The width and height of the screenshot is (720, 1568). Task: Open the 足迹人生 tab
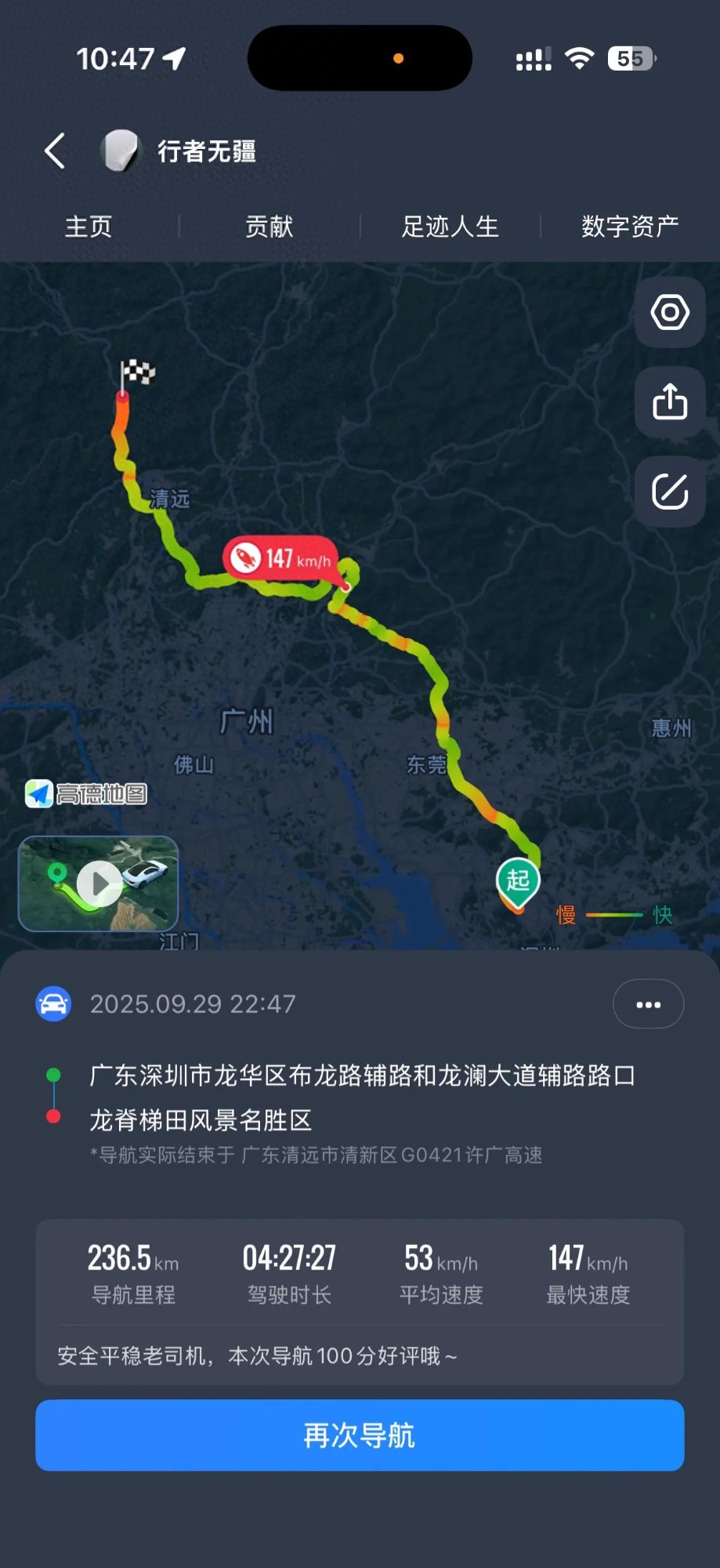pos(450,227)
